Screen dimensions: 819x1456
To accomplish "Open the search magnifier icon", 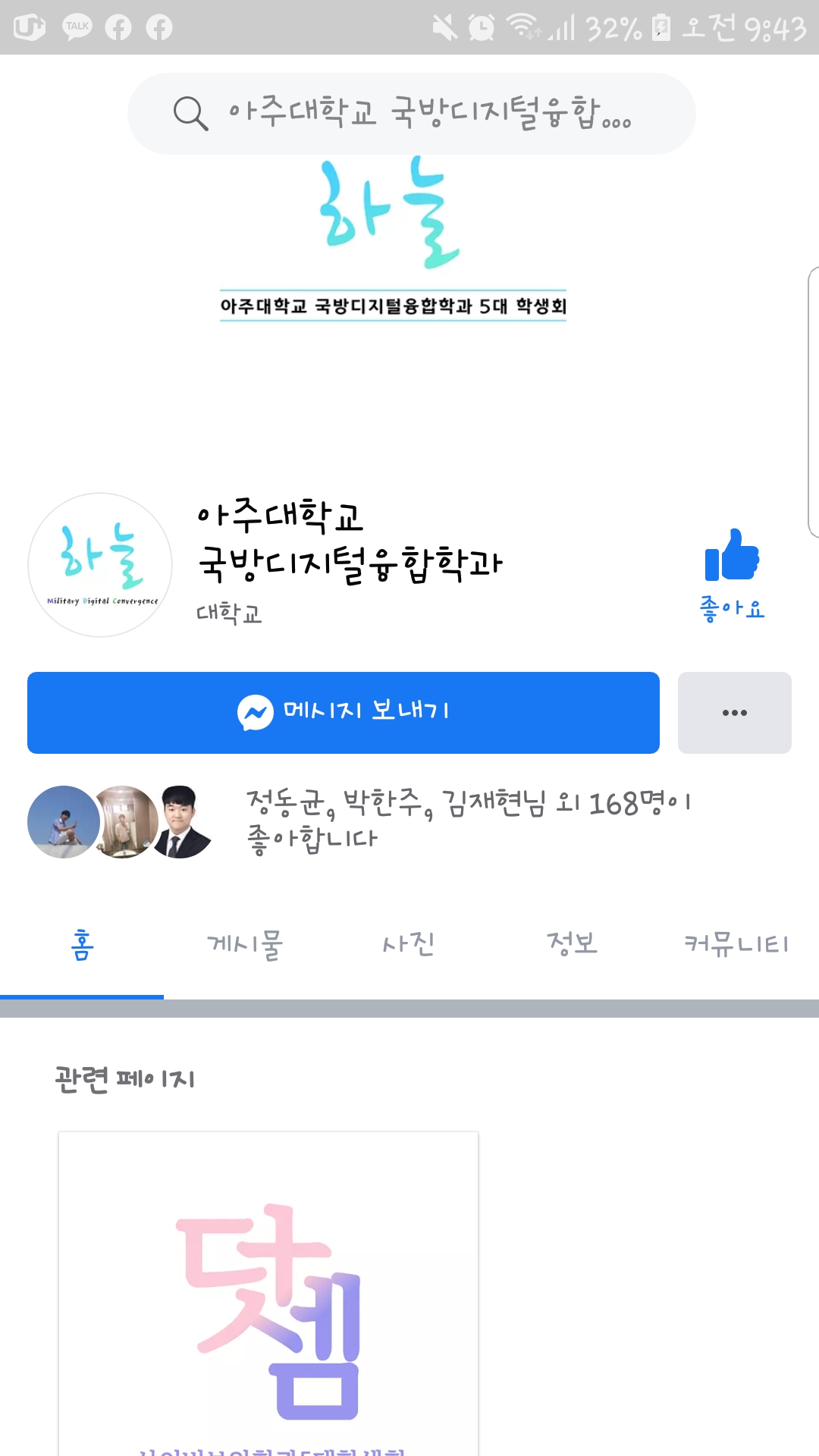I will click(191, 114).
